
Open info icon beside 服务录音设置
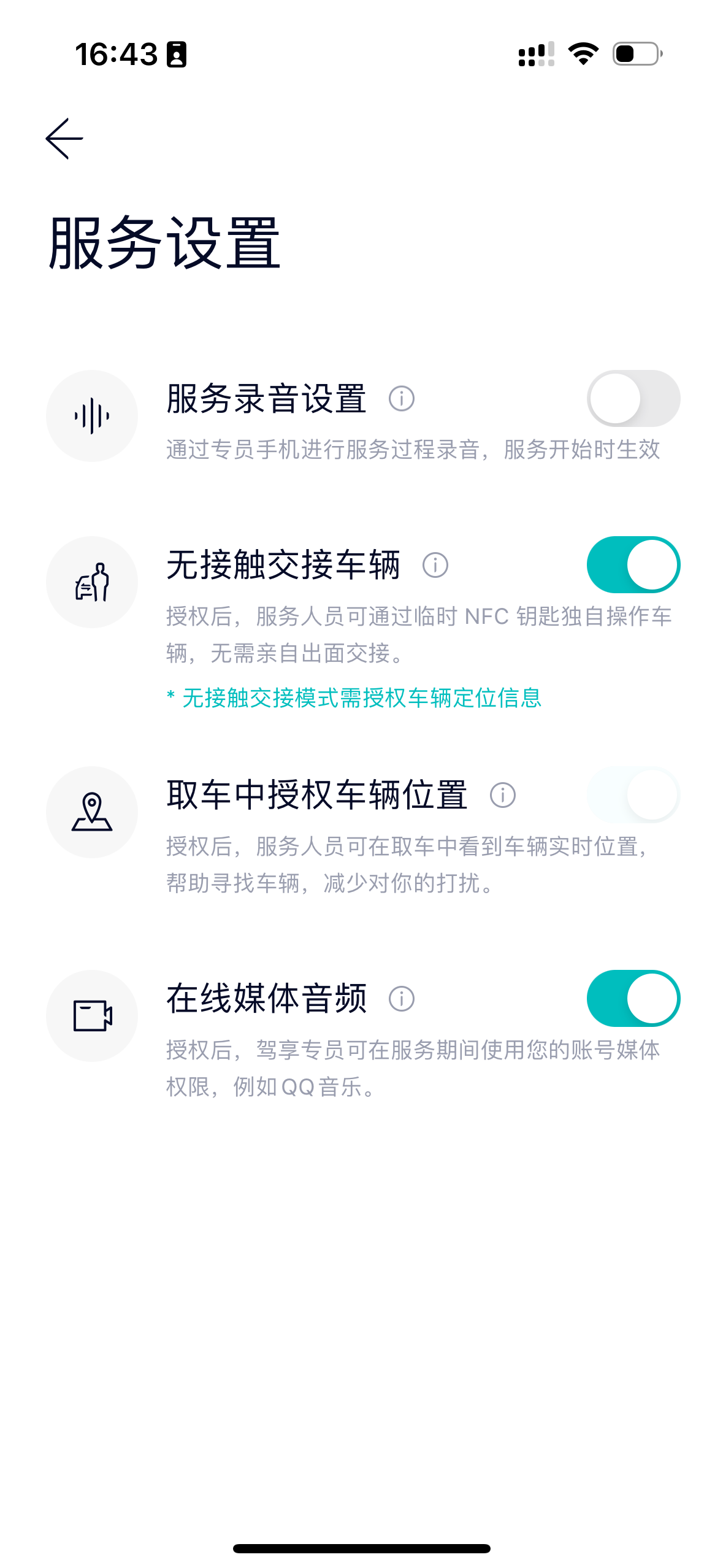[x=402, y=399]
